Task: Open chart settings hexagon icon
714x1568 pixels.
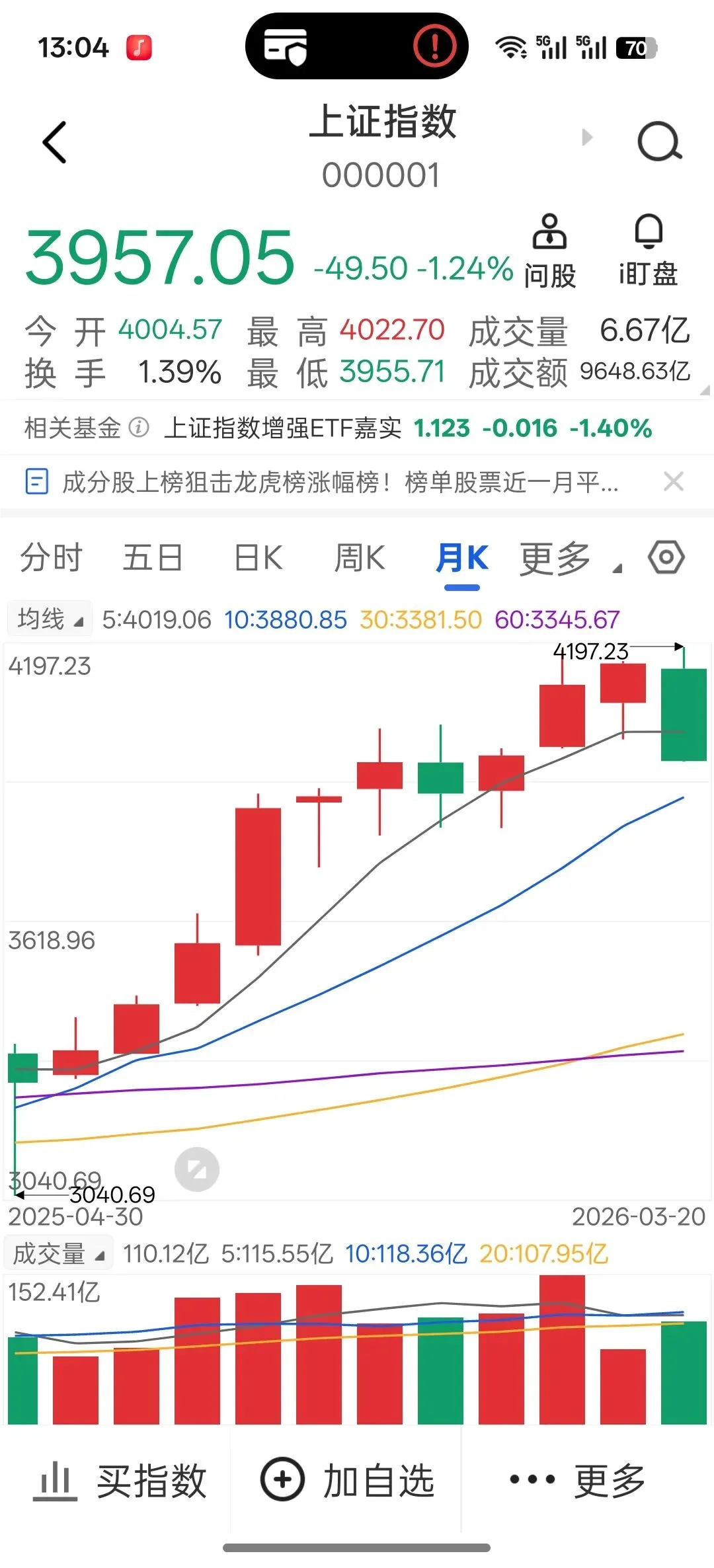Action: pyautogui.click(x=666, y=557)
